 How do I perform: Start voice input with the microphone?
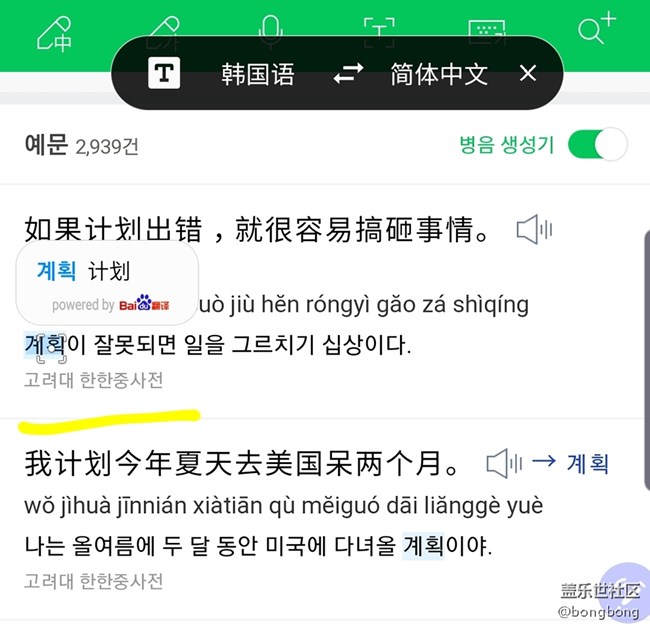pos(270,30)
